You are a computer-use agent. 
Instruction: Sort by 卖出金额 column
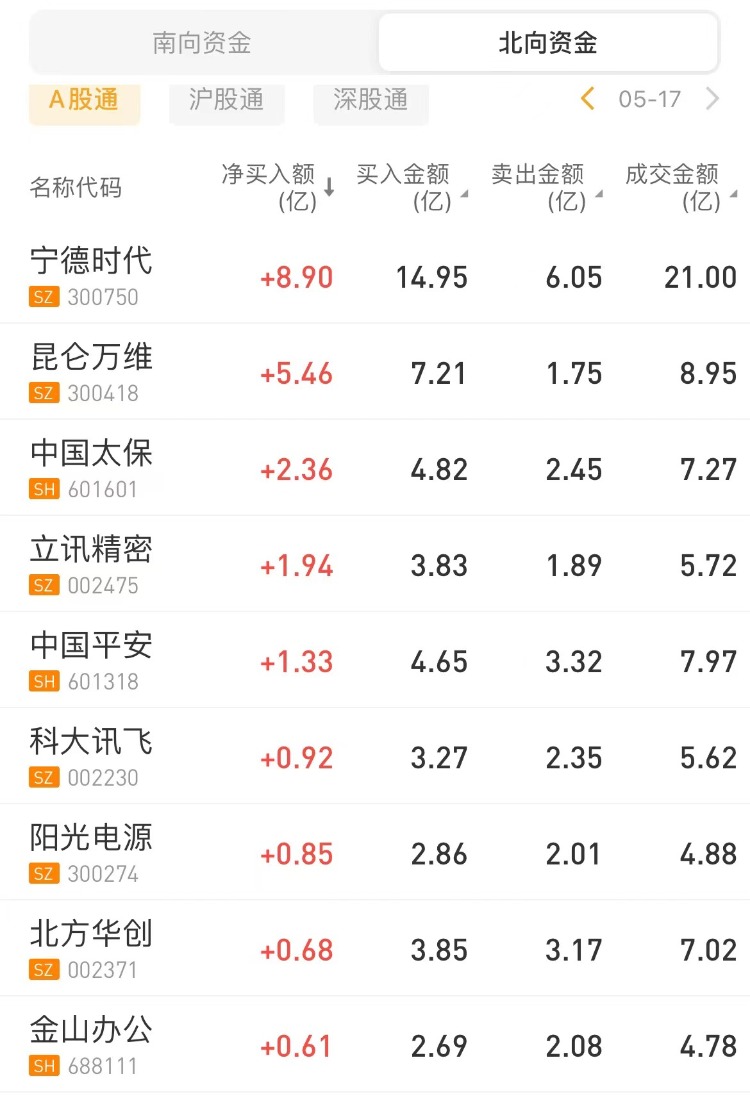click(545, 187)
